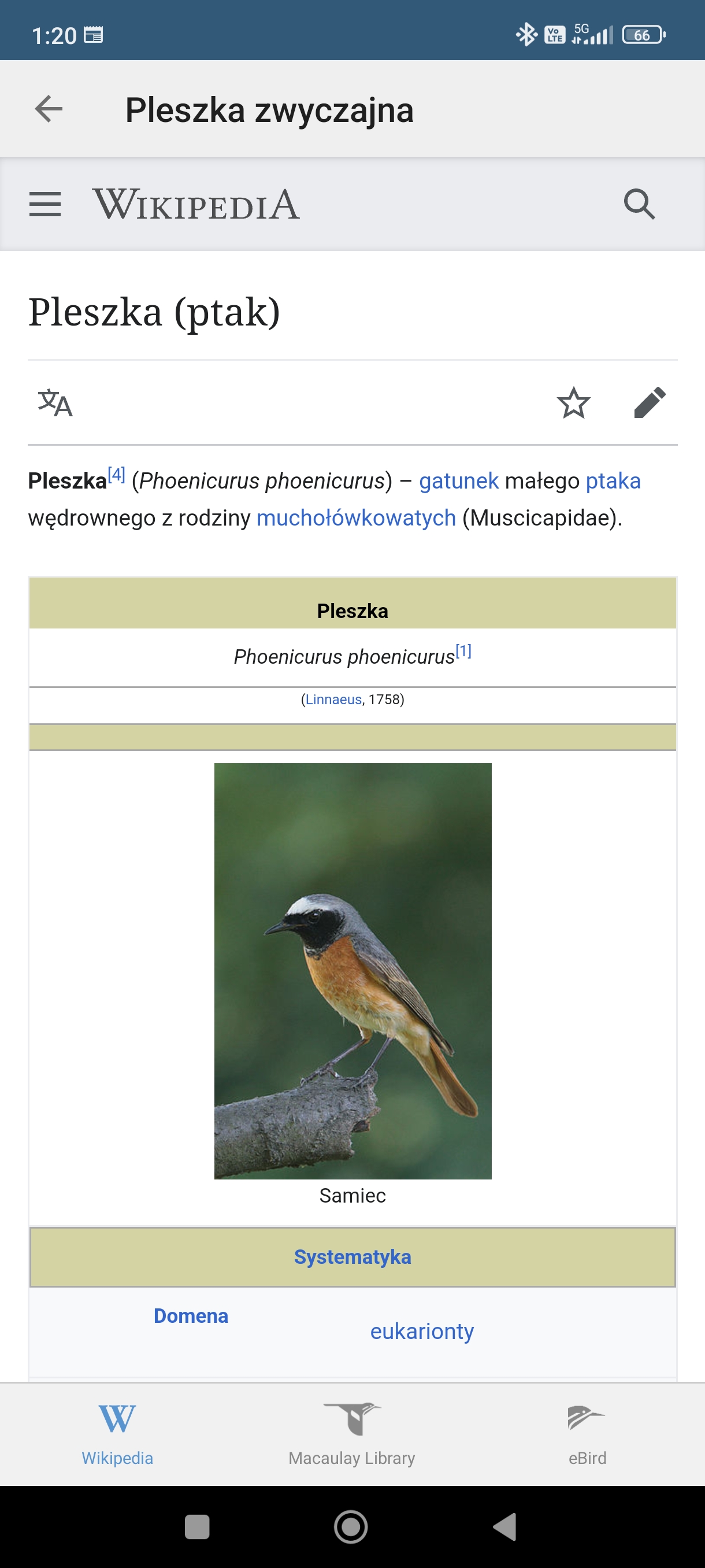The width and height of the screenshot is (705, 1568).
Task: Open the eukarionty link
Action: [422, 1331]
